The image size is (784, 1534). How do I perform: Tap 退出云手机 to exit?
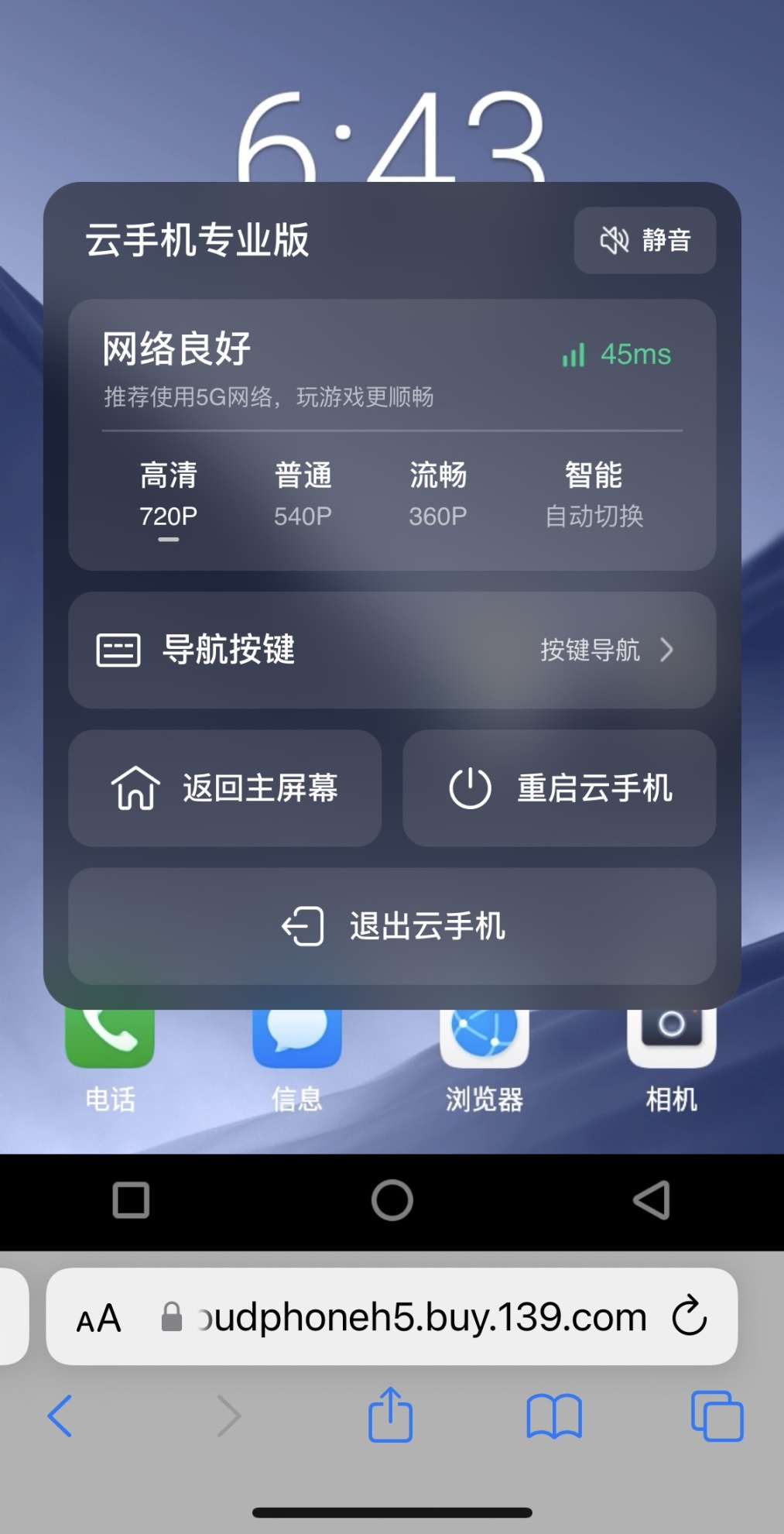click(392, 926)
